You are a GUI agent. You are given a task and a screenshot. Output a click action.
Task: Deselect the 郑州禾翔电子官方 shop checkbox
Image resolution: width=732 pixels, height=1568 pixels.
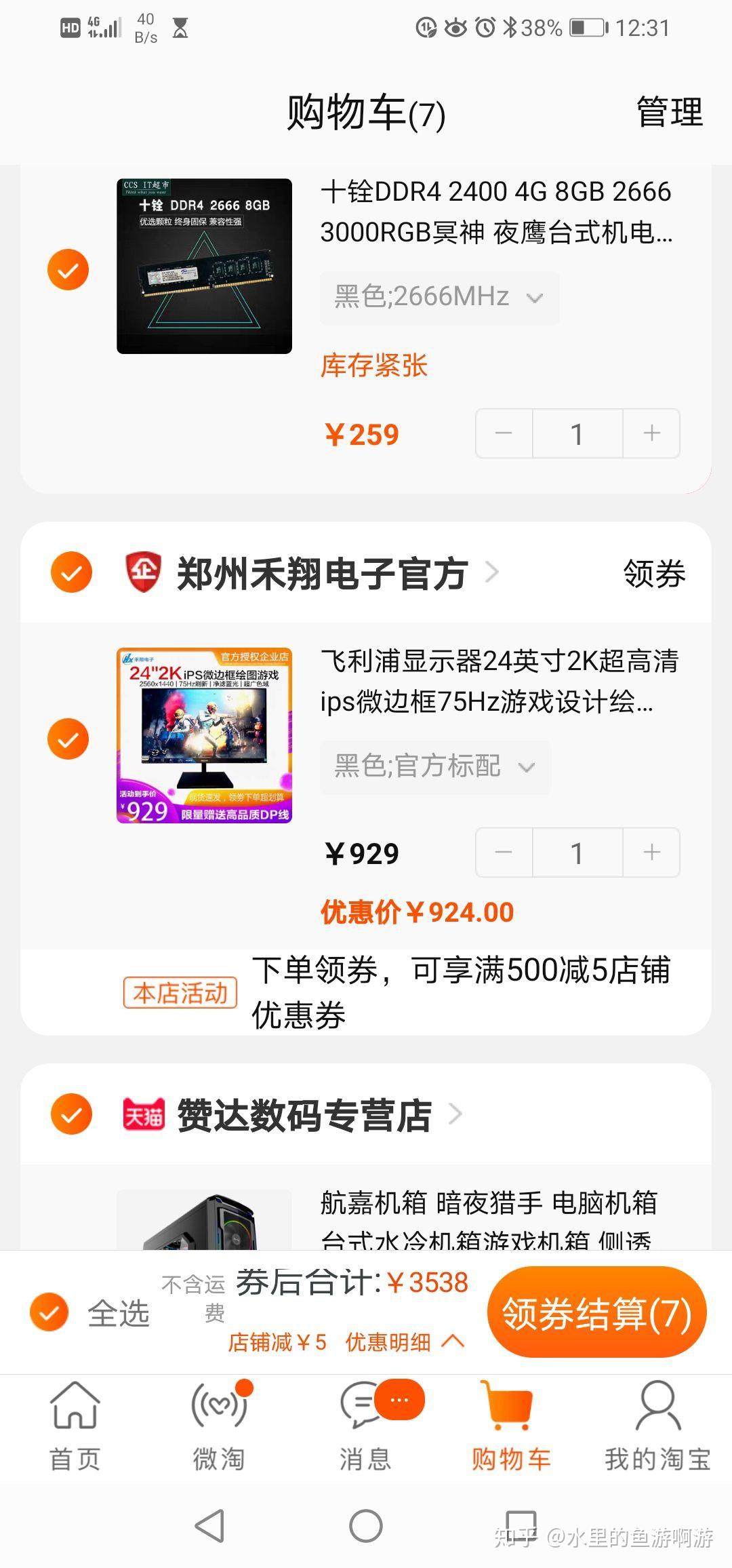click(71, 572)
